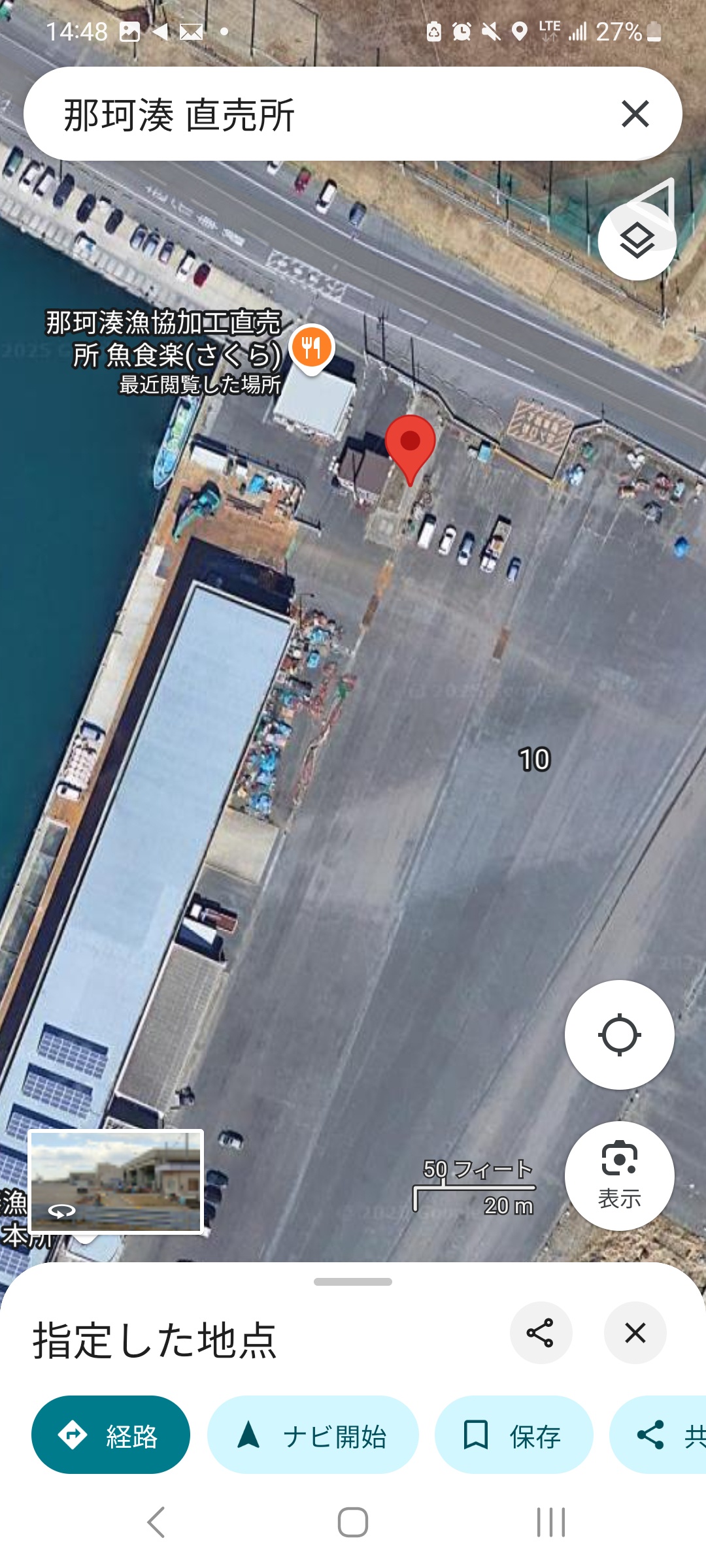Get directions with 経路 button

click(110, 1435)
